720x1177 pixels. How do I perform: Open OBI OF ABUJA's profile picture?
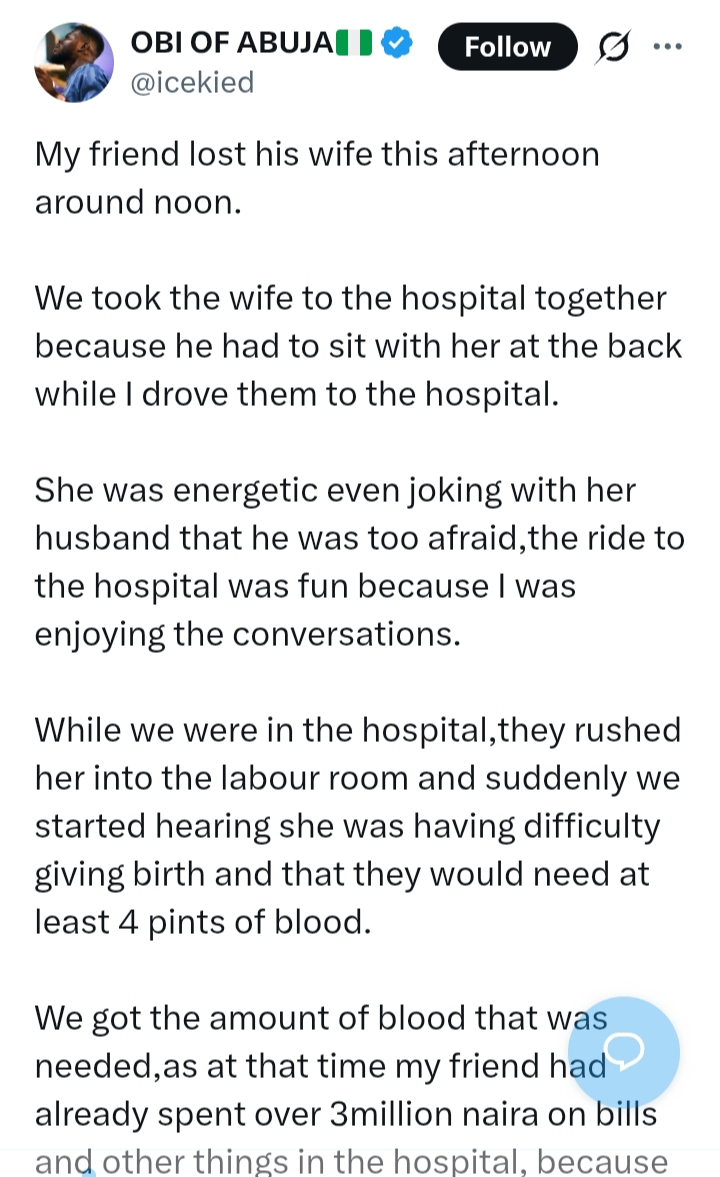(x=73, y=62)
